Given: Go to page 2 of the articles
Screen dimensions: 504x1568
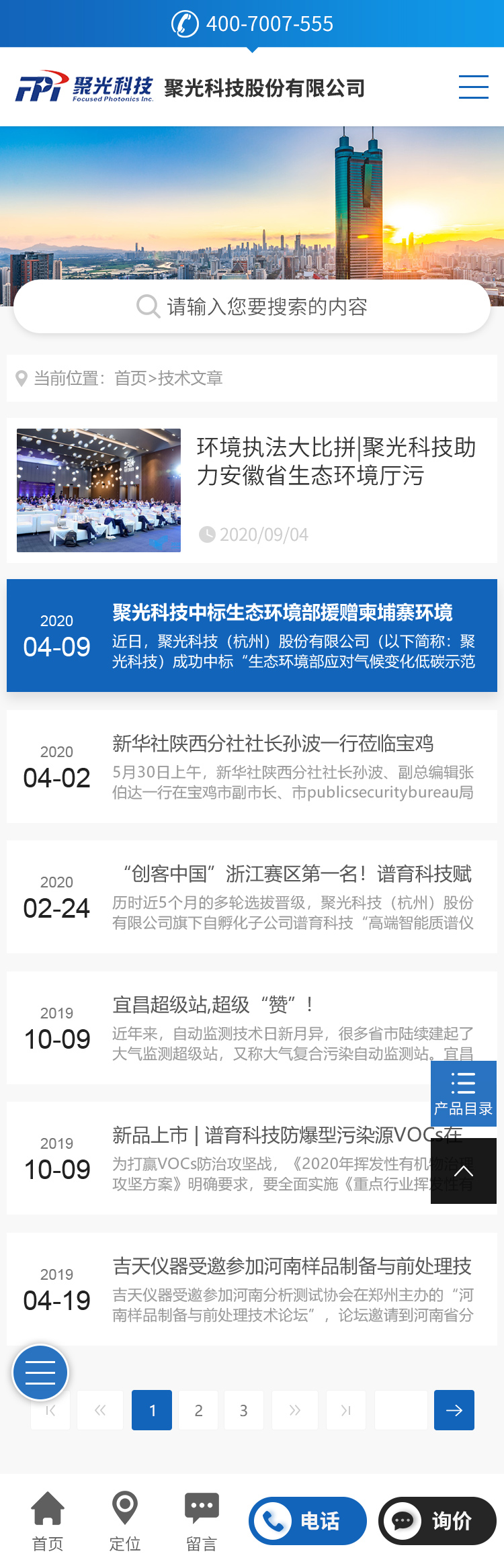Looking at the screenshot, I should tap(198, 1410).
